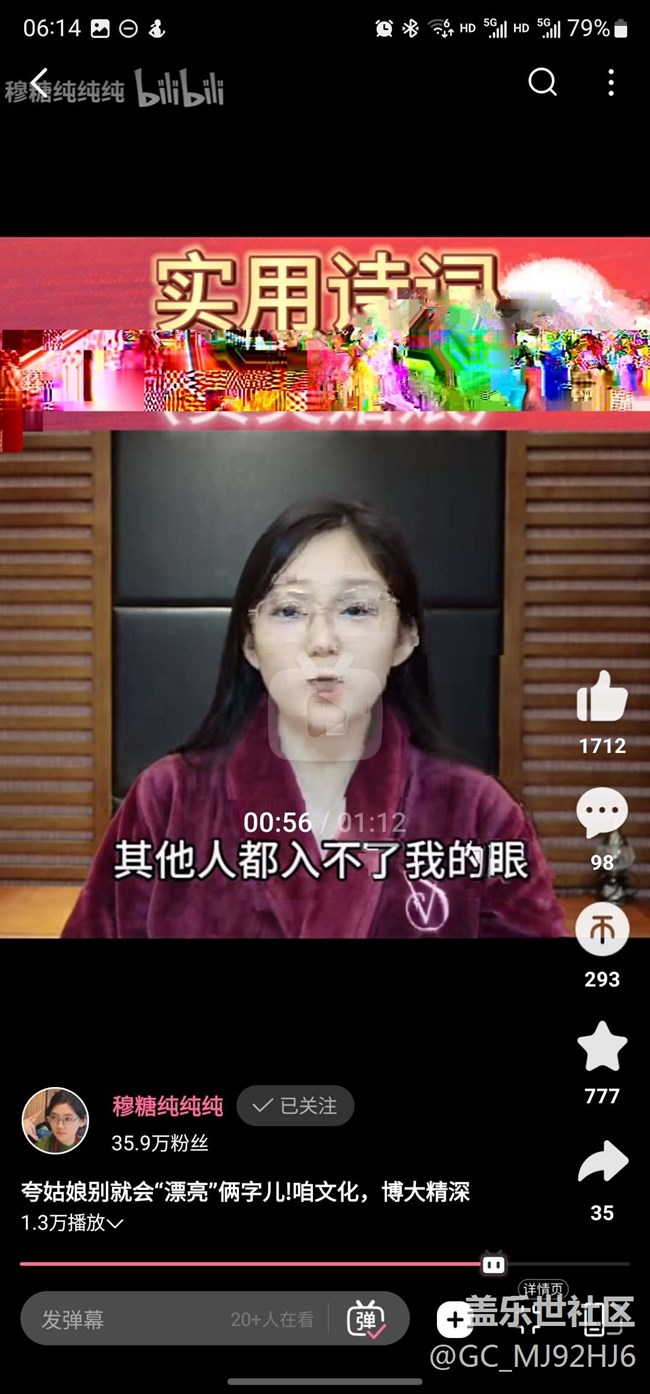
Task: Give coins to this video
Action: [x=601, y=931]
